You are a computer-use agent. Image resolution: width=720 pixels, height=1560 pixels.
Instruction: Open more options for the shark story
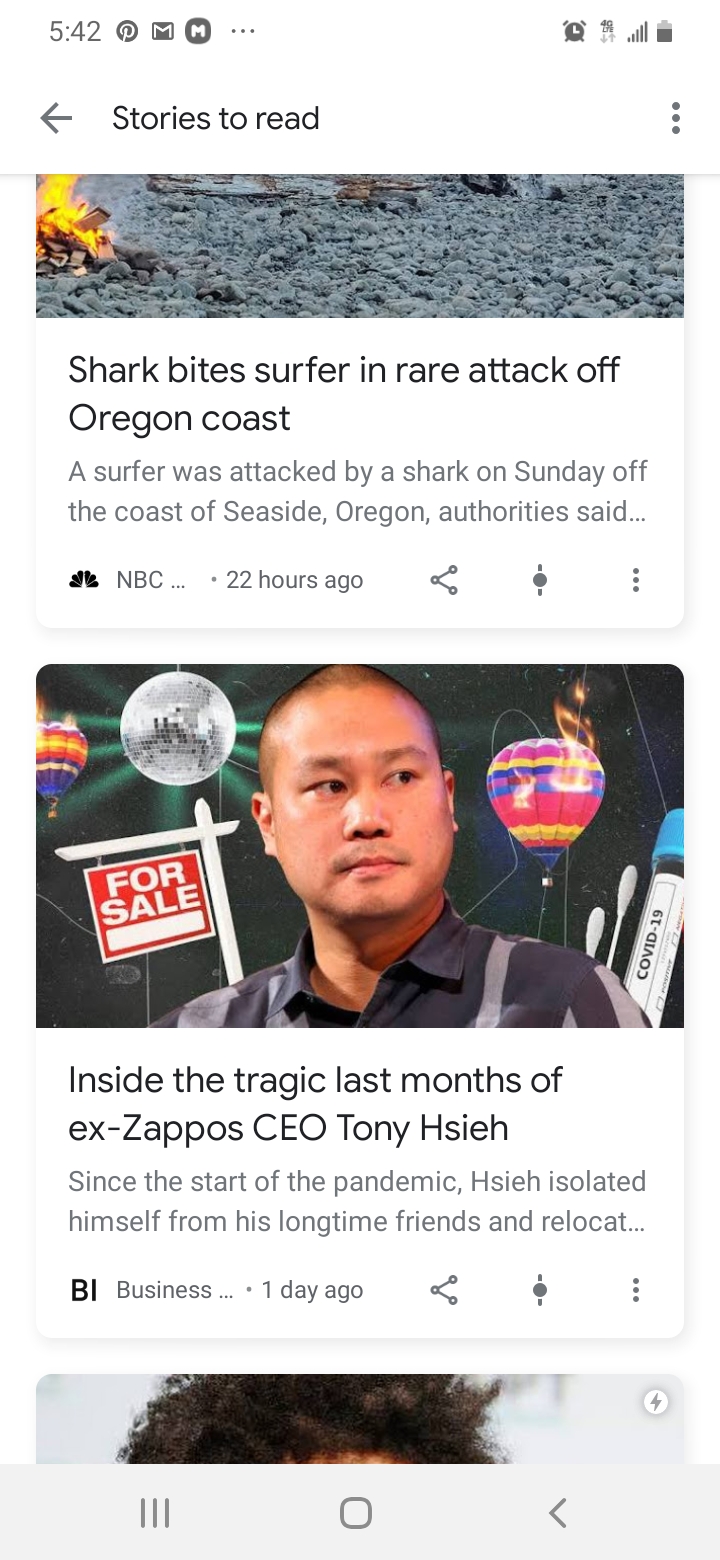[635, 580]
